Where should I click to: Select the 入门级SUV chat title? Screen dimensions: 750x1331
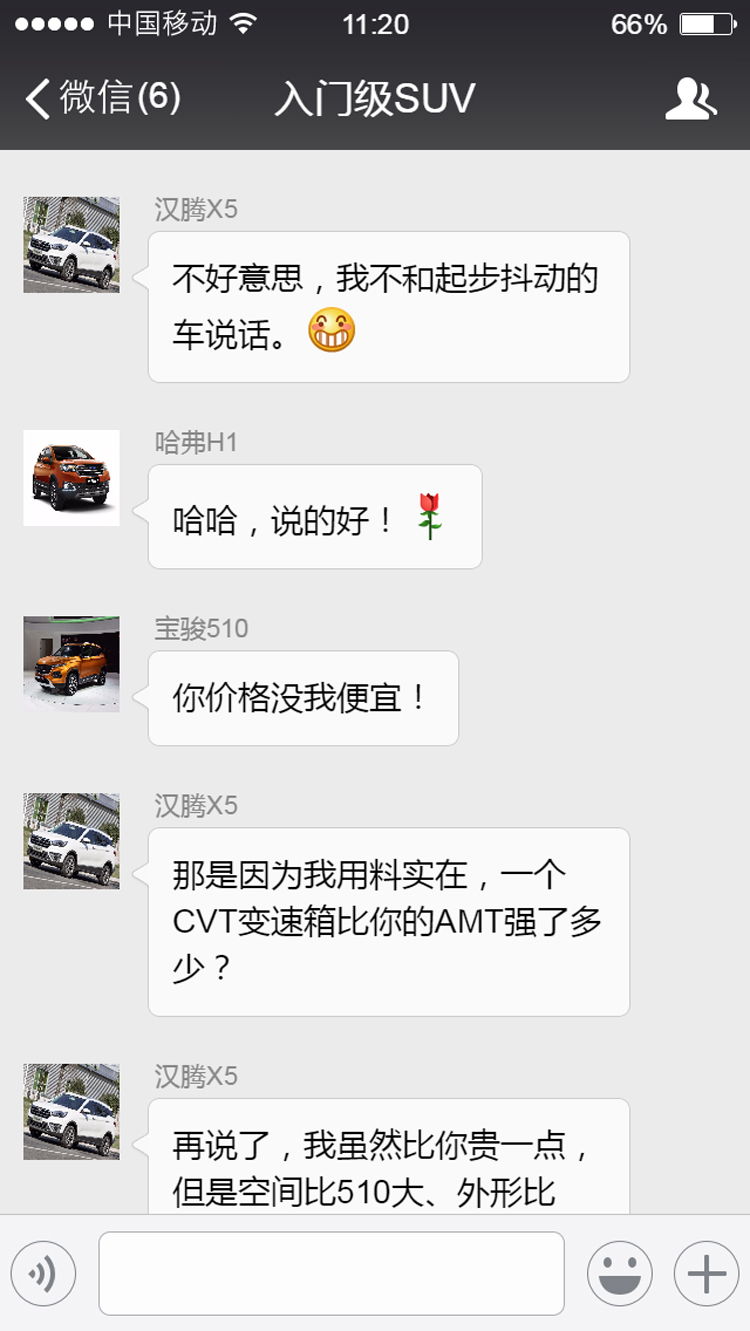click(x=375, y=99)
